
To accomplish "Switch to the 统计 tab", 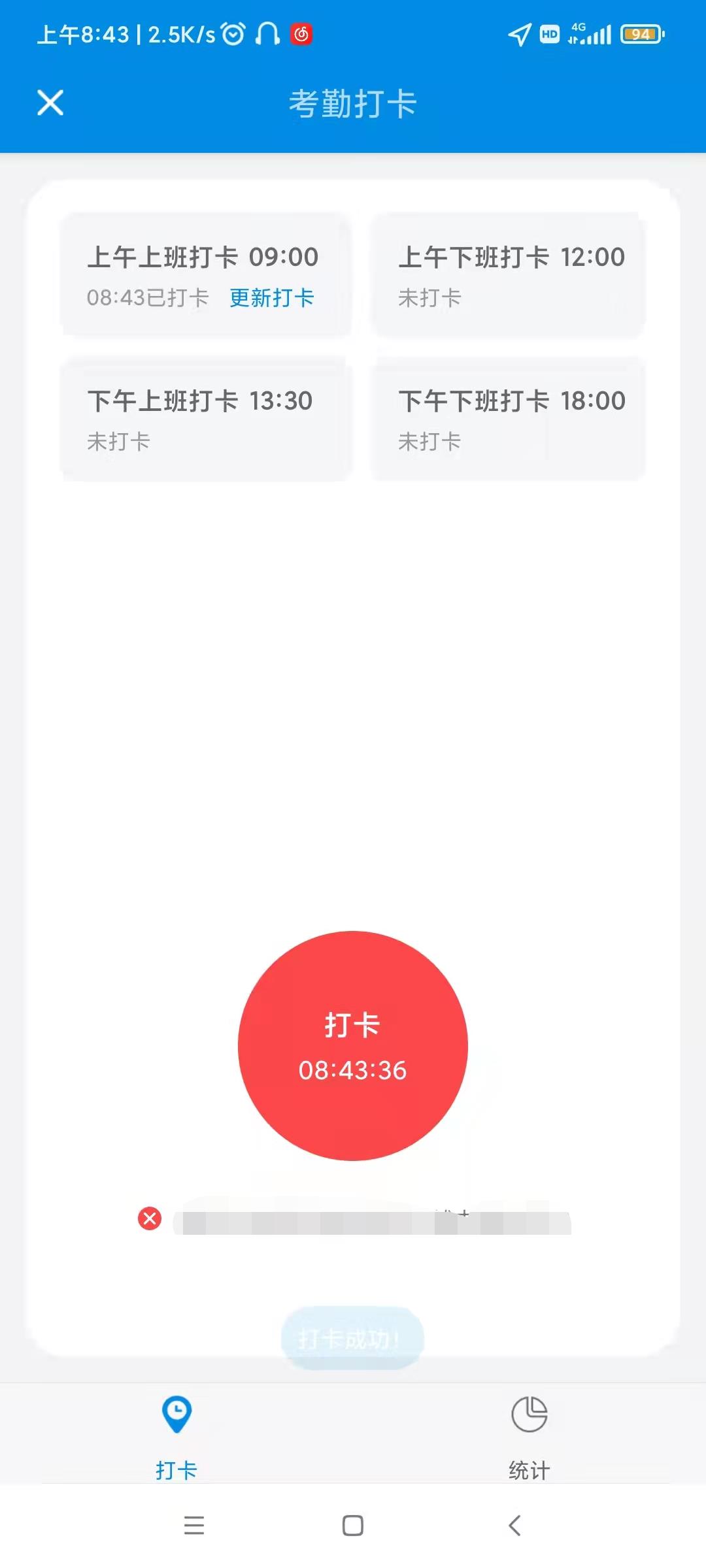I will 529,1432.
